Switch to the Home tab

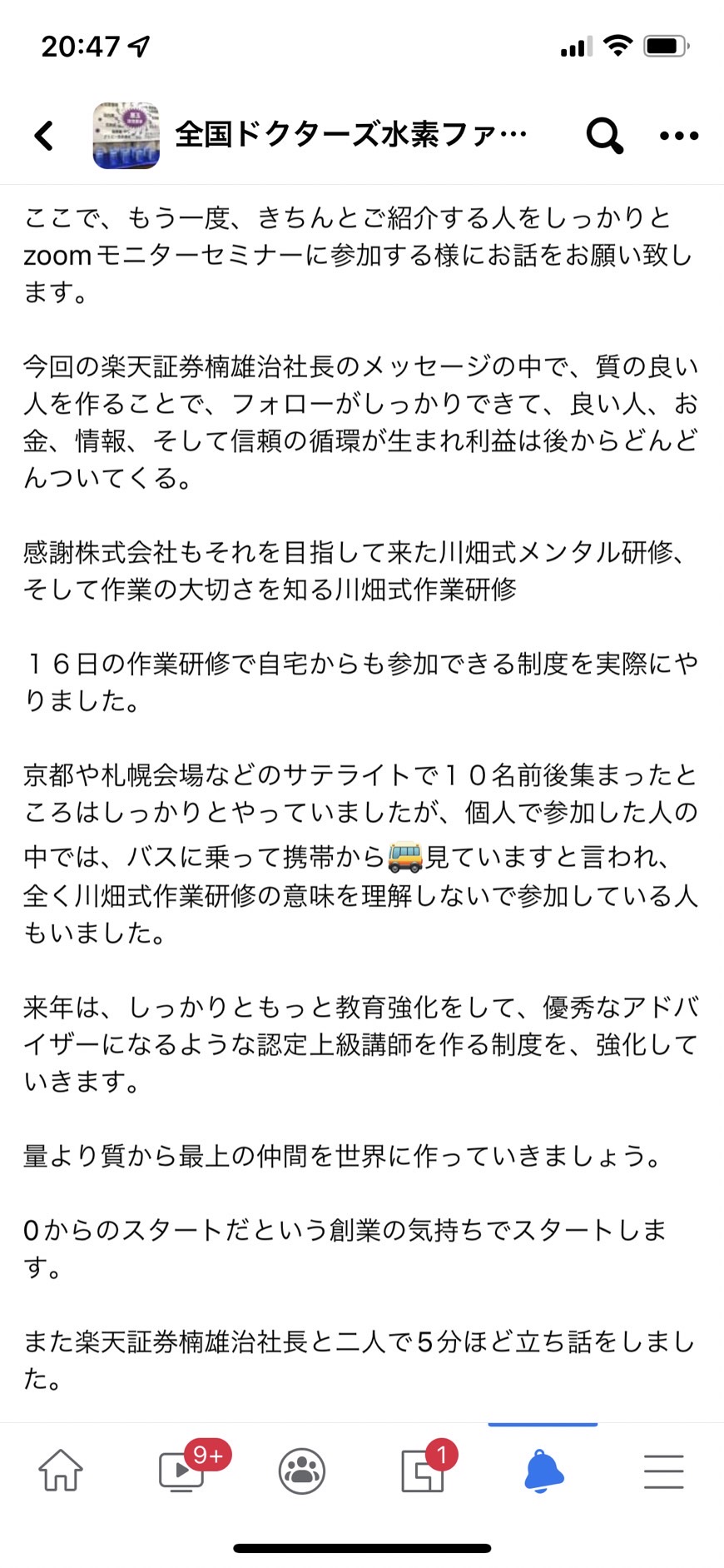click(61, 1470)
